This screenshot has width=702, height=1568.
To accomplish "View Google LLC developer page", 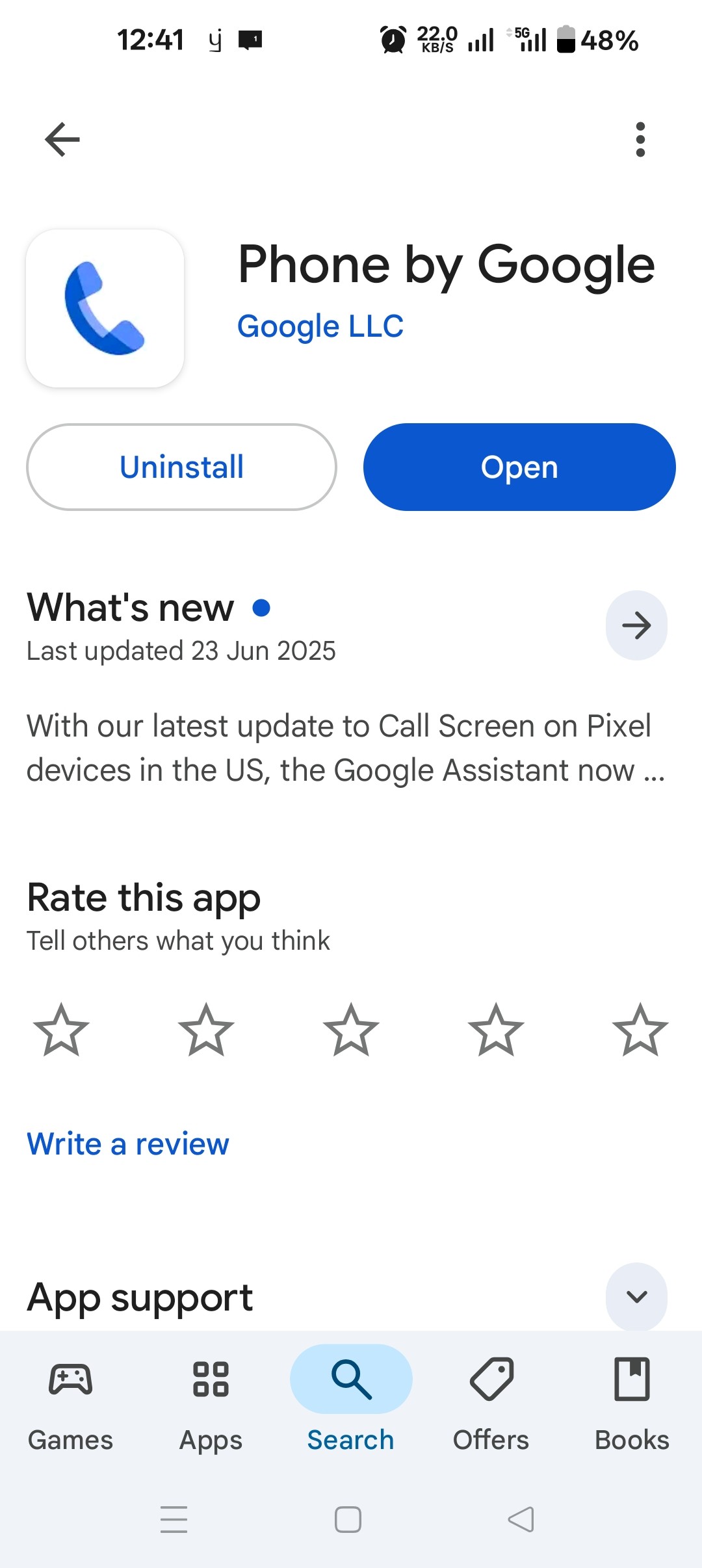I will [320, 326].
